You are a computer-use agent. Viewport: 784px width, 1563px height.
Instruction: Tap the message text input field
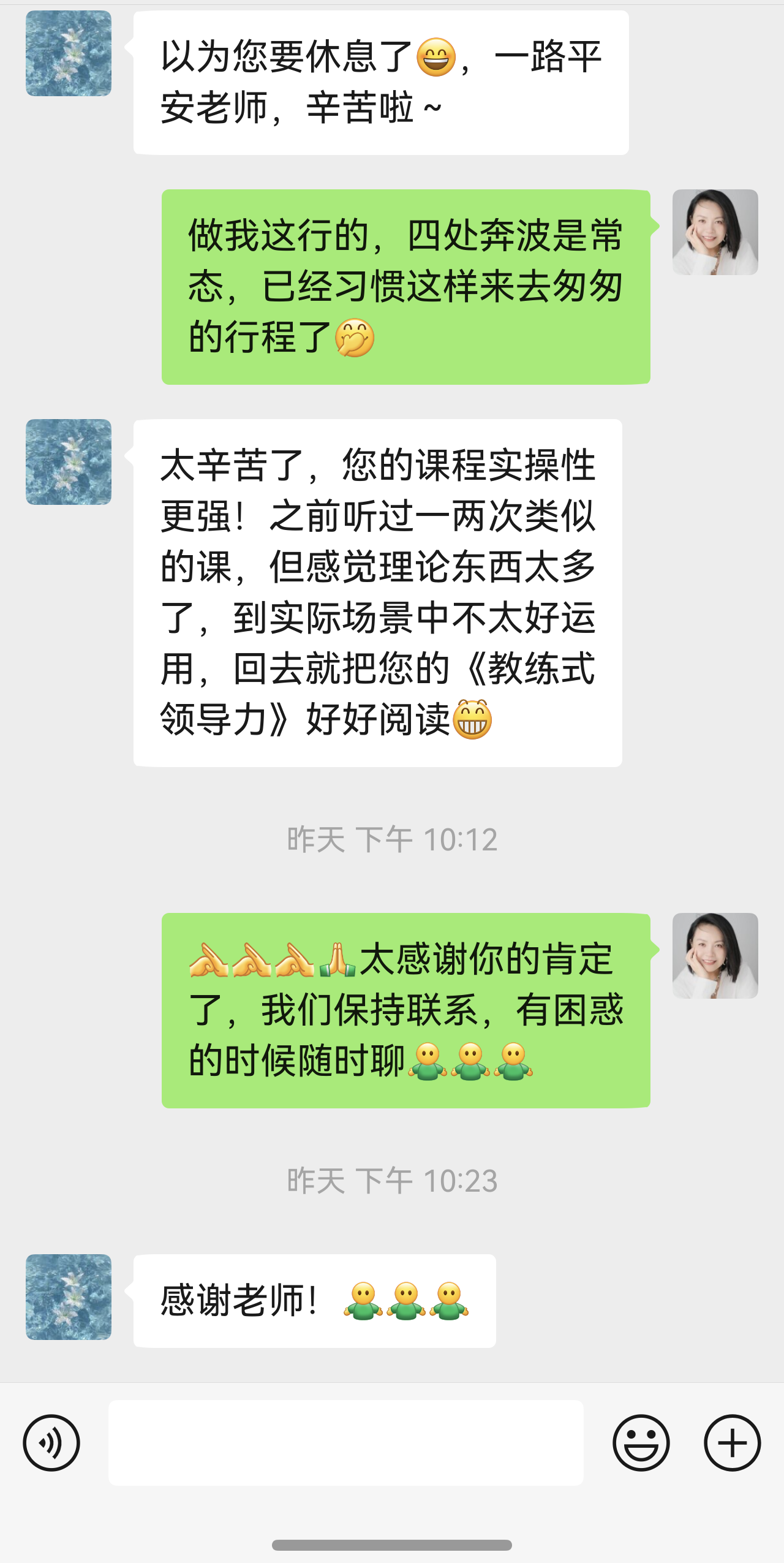(x=345, y=1442)
